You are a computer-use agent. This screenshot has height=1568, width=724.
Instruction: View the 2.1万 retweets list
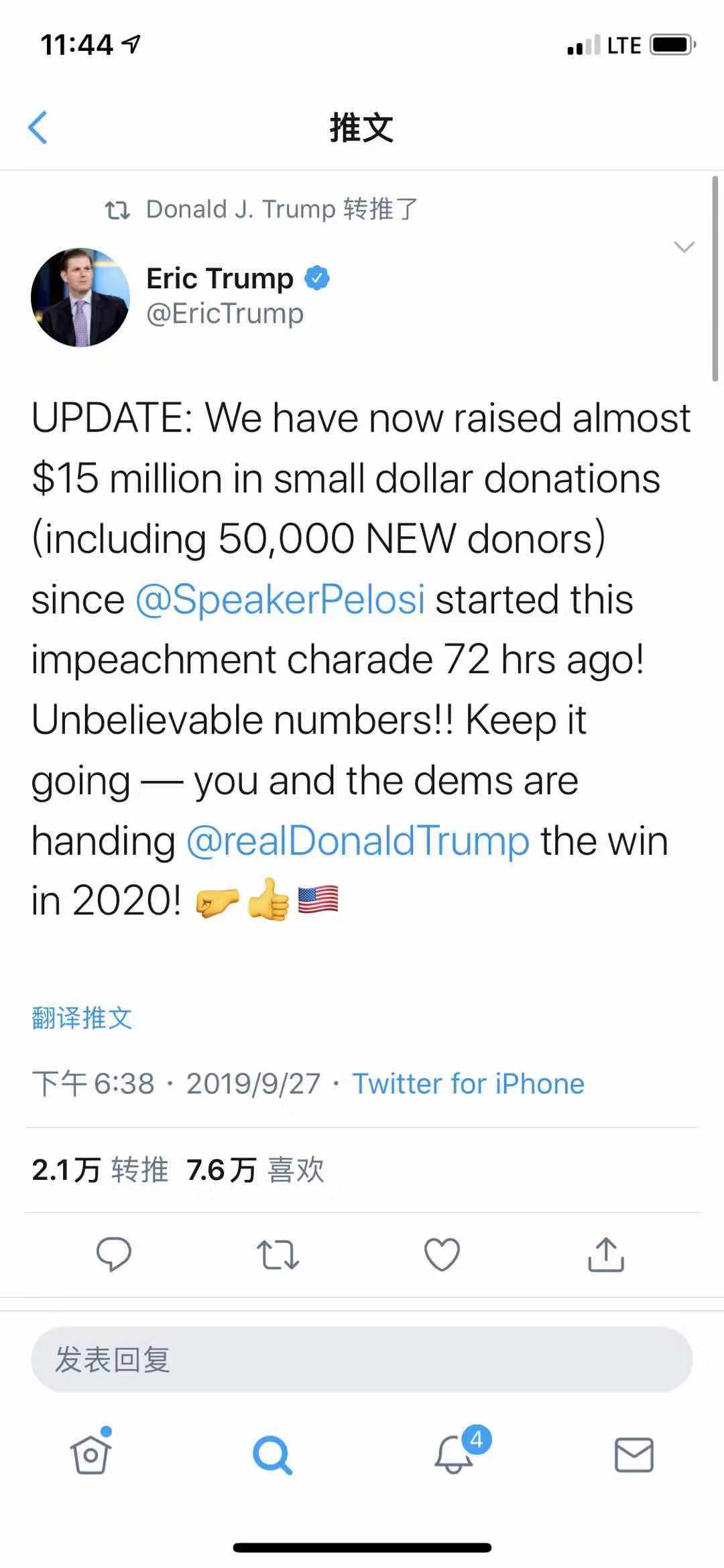click(100, 1170)
